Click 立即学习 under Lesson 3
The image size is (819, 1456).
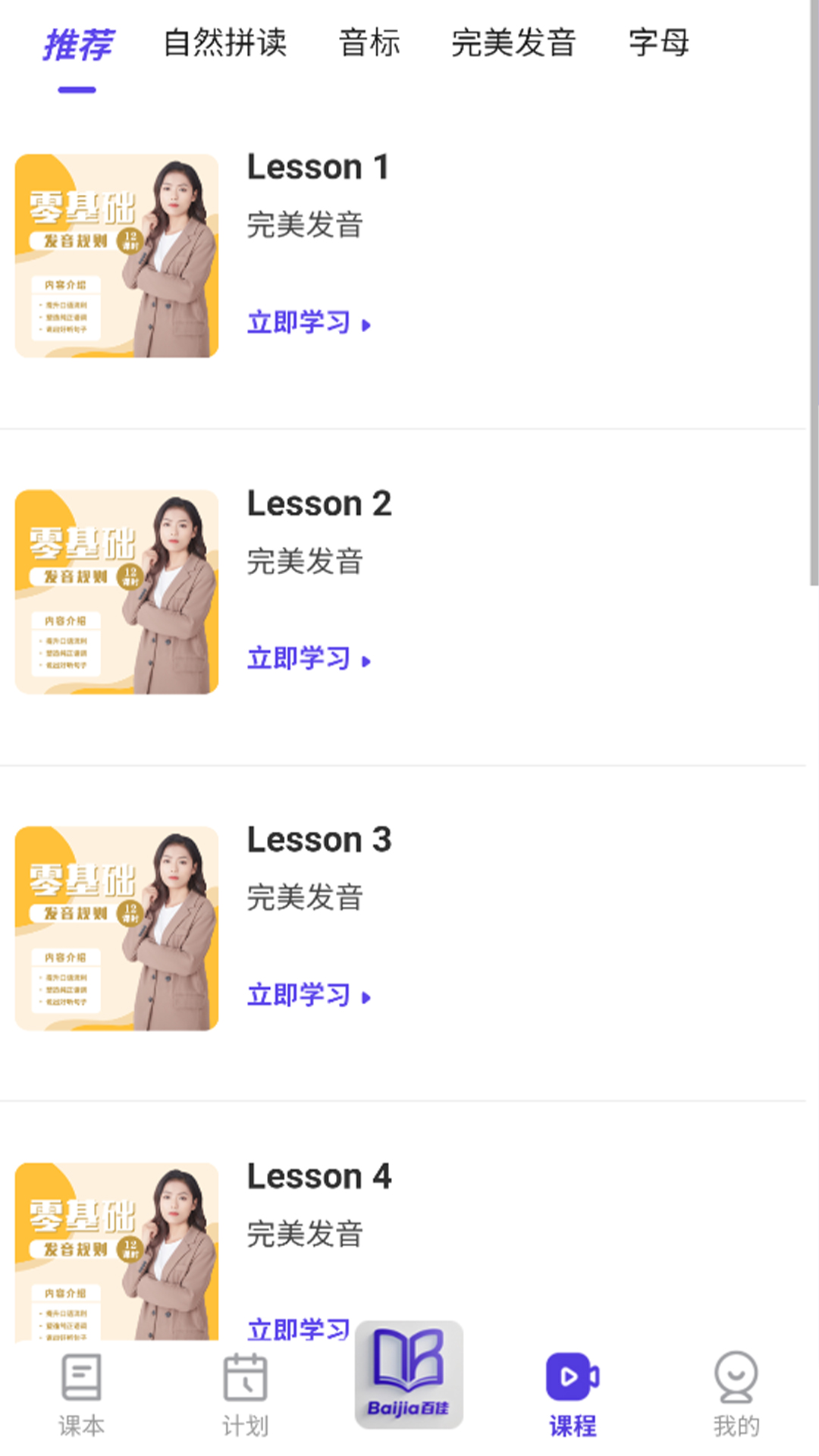pyautogui.click(x=298, y=997)
